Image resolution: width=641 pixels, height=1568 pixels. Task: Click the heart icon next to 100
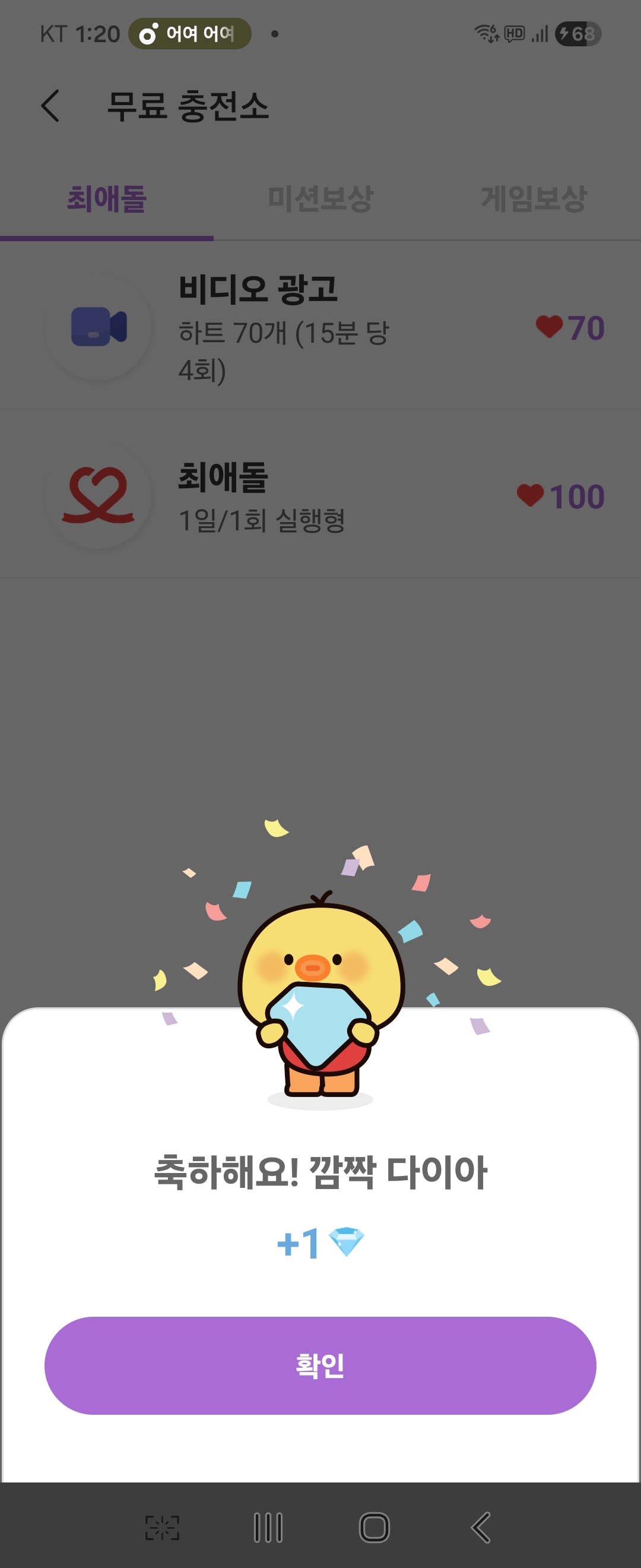[x=532, y=494]
